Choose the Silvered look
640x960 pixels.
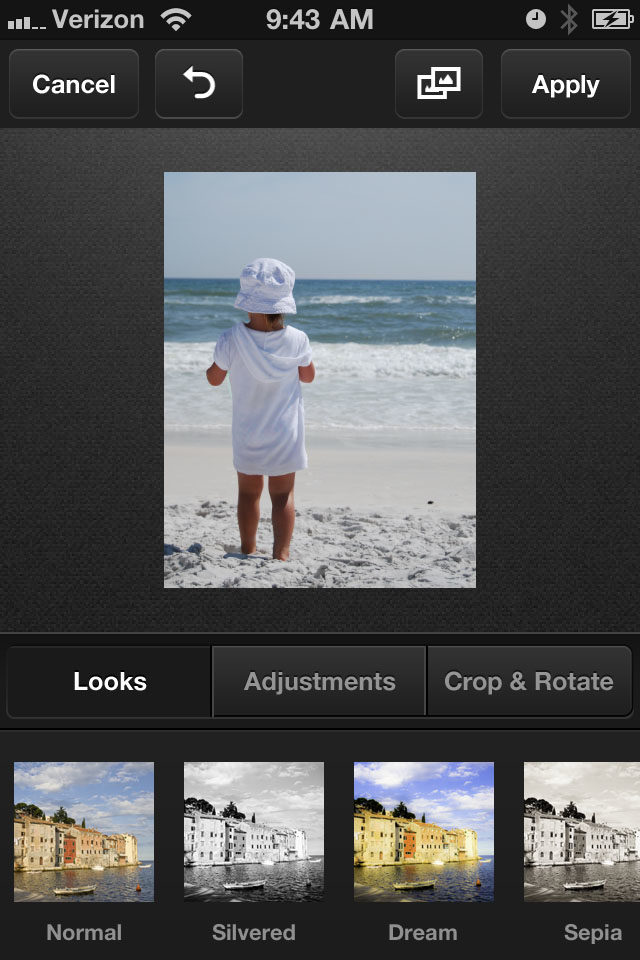(x=254, y=832)
